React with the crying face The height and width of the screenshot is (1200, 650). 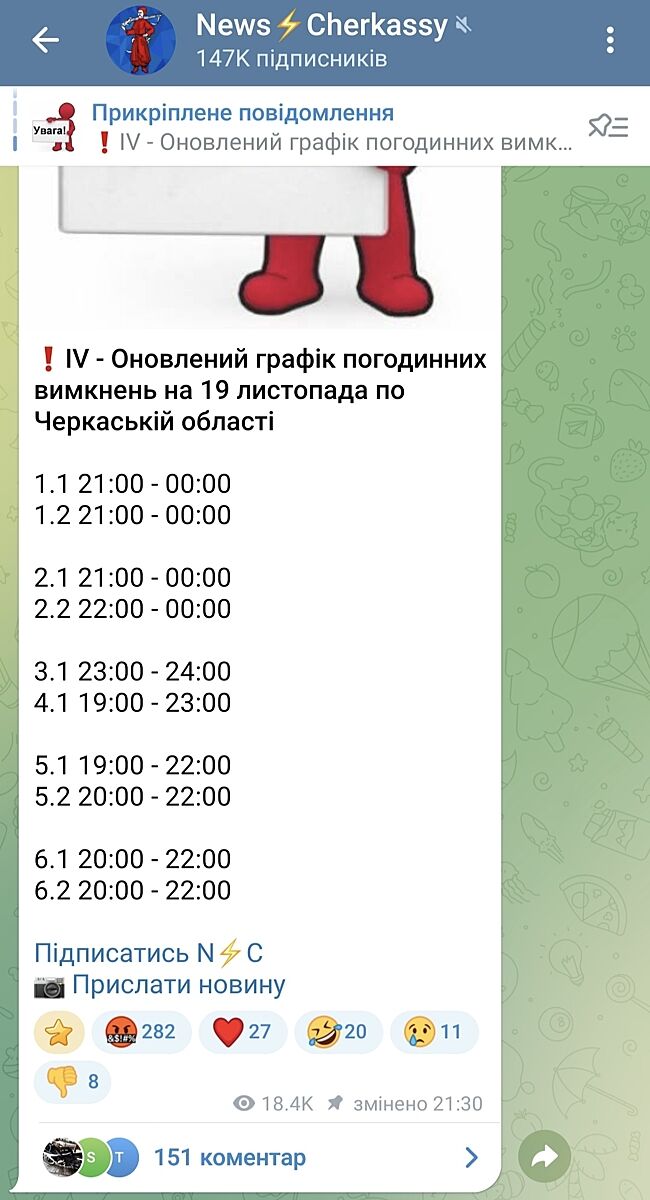click(434, 1032)
